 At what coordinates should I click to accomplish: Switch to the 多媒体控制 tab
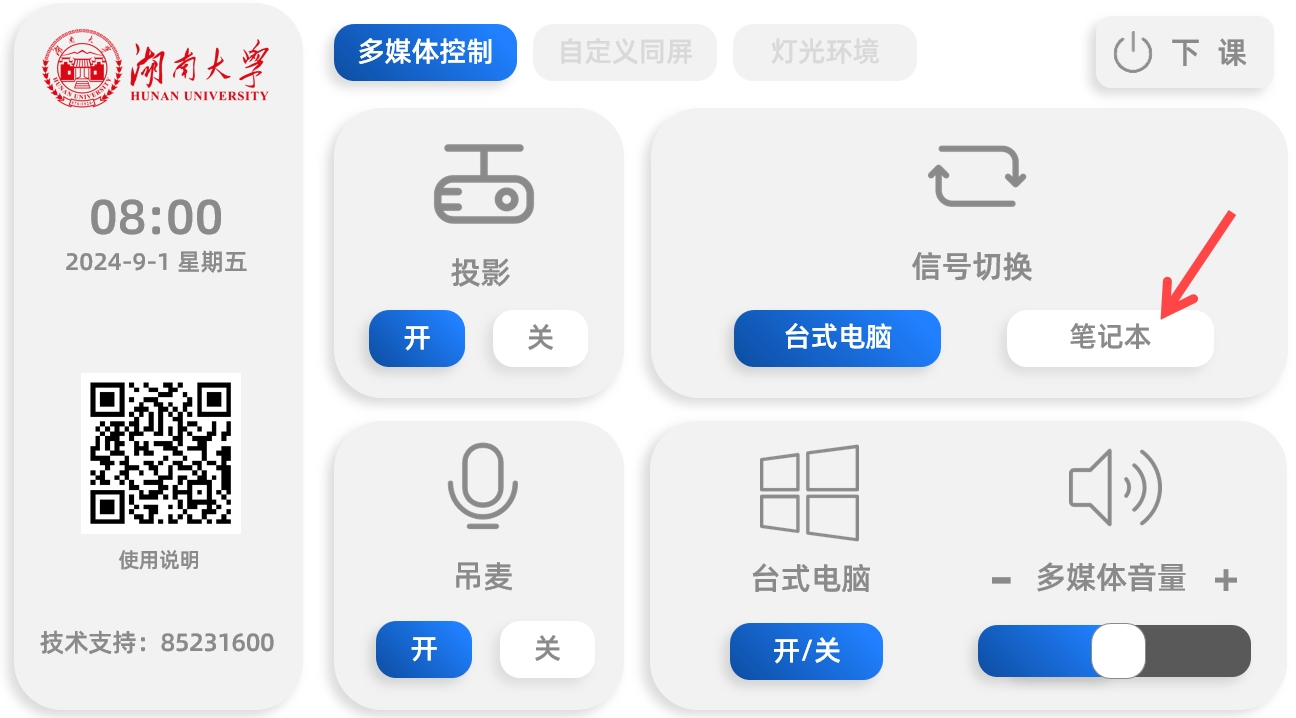pyautogui.click(x=425, y=52)
